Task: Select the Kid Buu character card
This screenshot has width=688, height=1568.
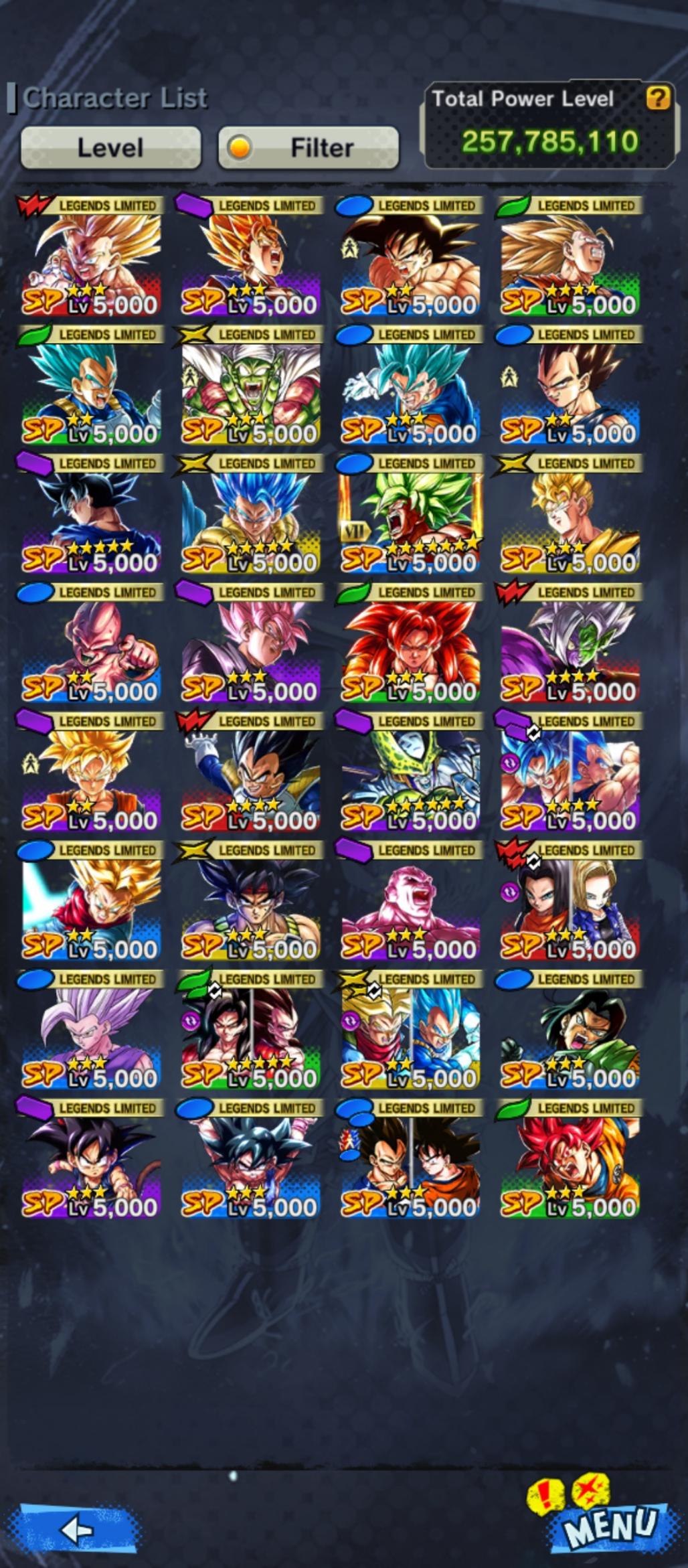Action: tap(90, 646)
